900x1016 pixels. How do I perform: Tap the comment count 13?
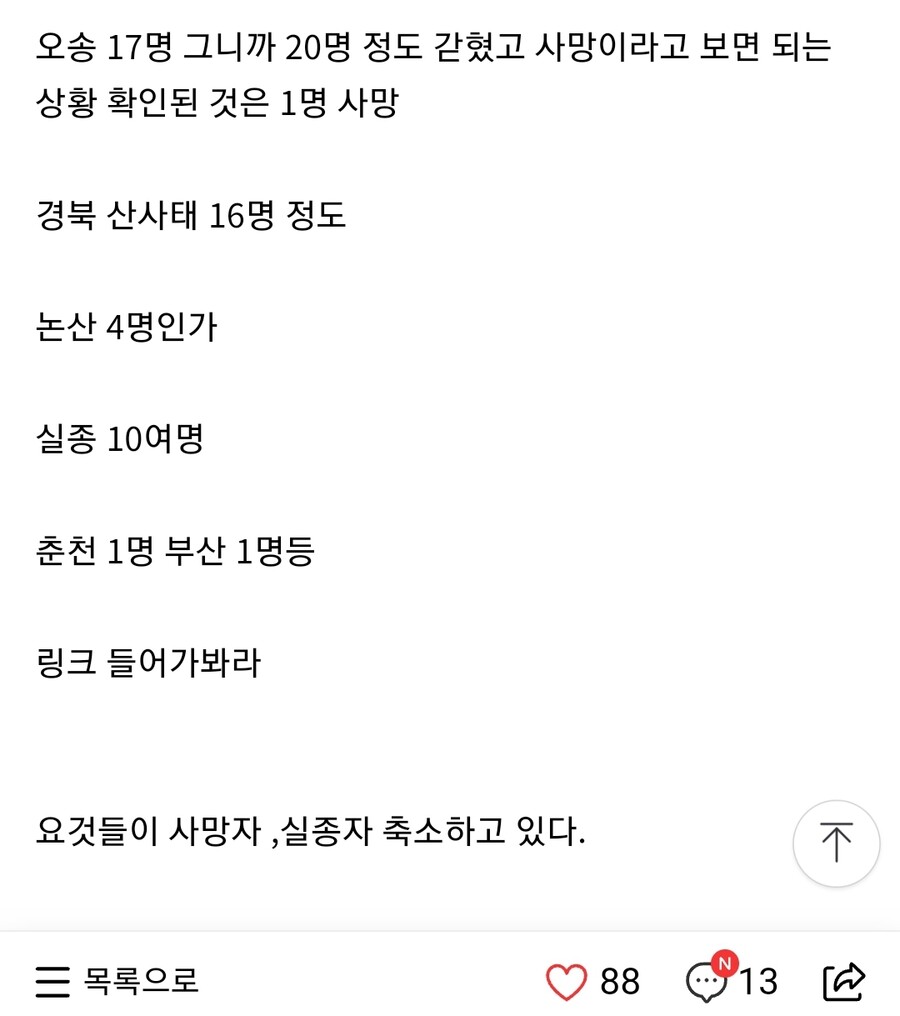(761, 982)
